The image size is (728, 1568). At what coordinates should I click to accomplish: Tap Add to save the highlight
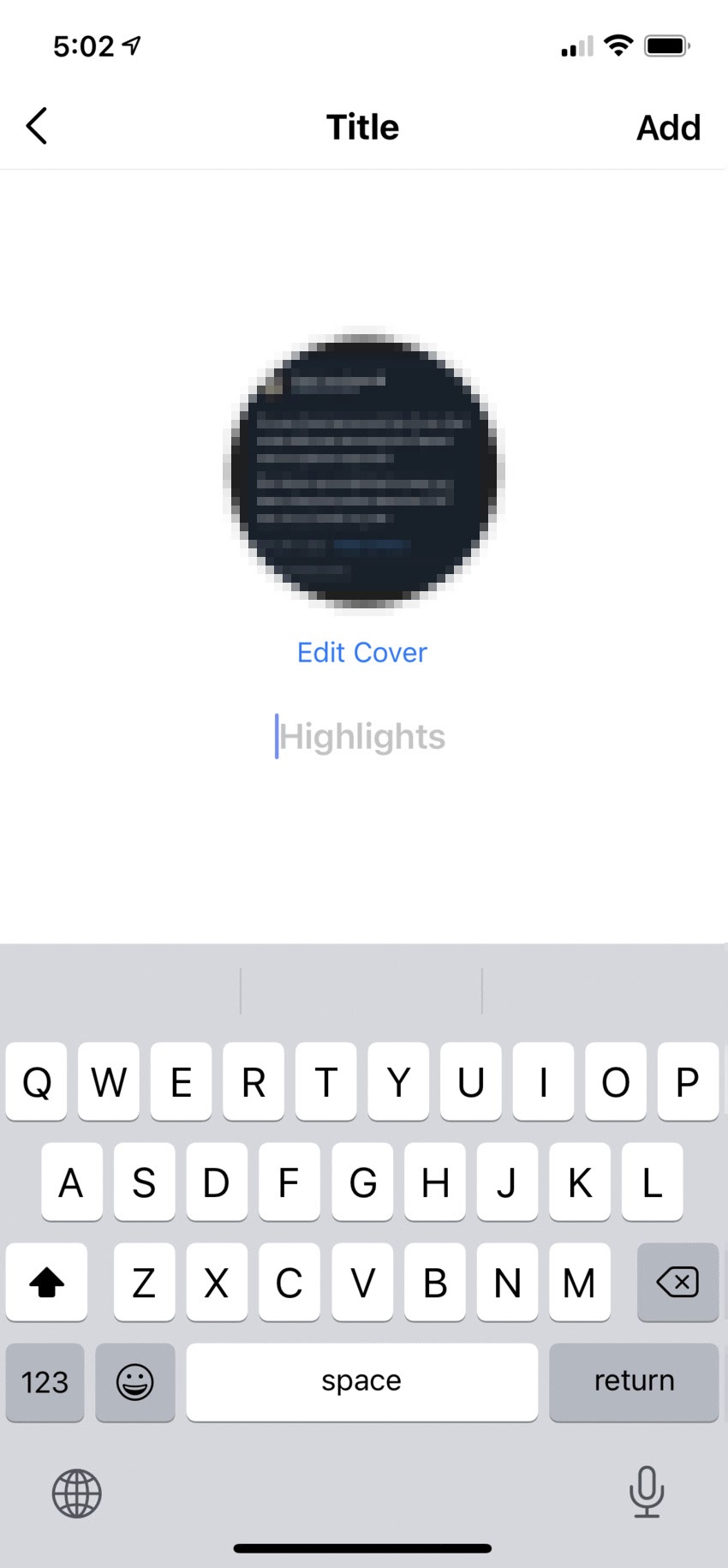669,127
